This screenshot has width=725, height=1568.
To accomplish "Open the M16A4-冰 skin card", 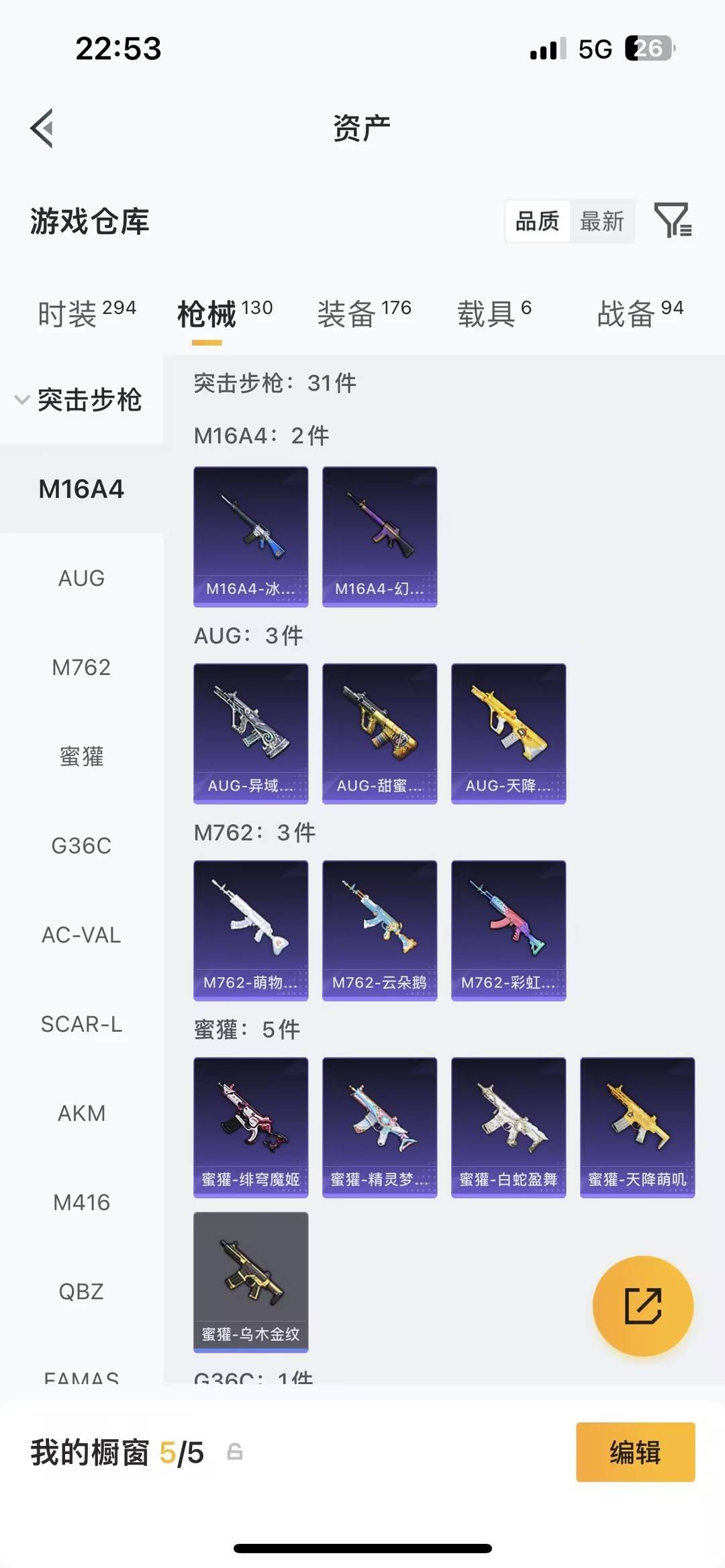I will [x=251, y=537].
